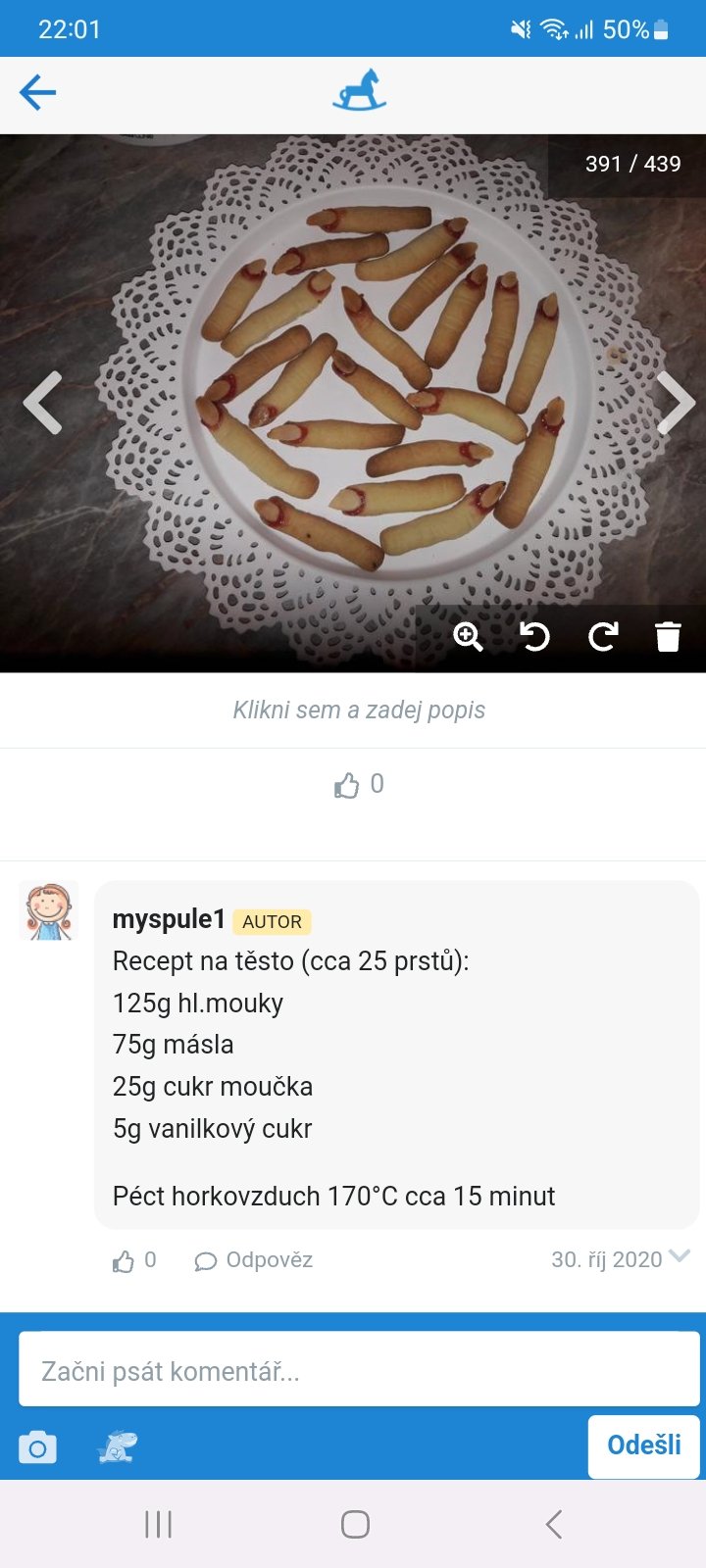Send the comment with Odešli
Viewport: 706px width, 1568px height.
coord(643,1445)
